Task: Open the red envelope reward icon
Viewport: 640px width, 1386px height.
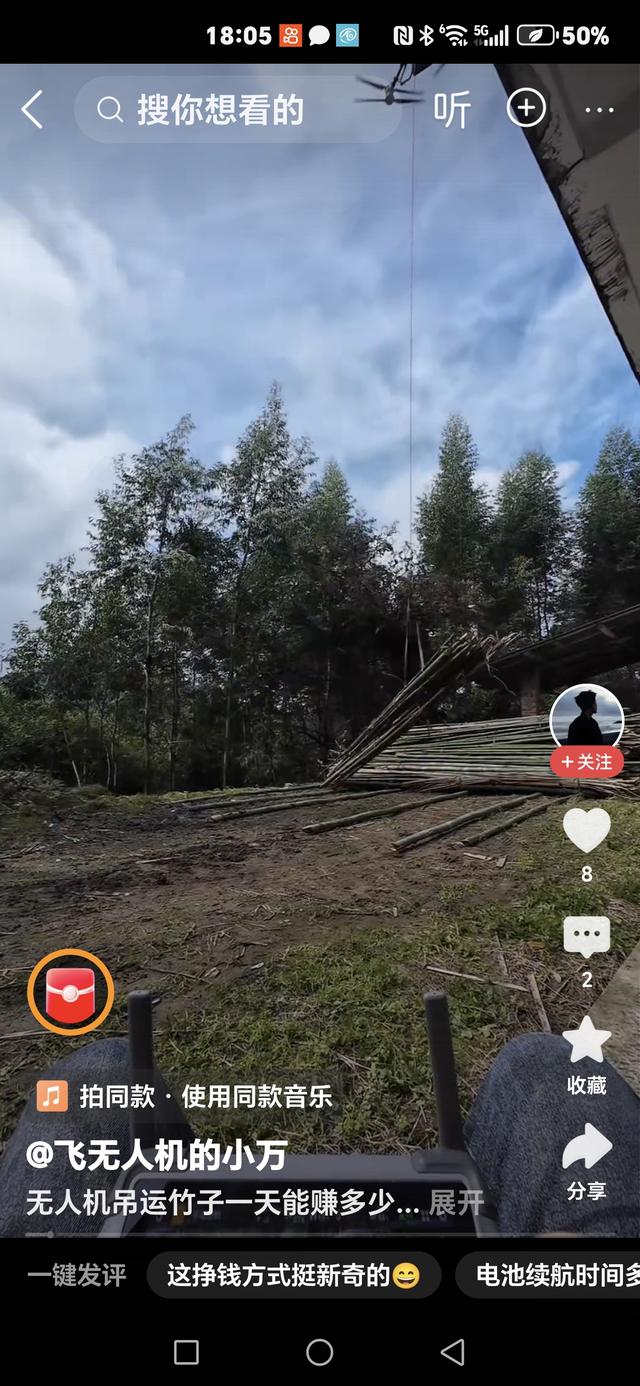Action: [x=70, y=992]
